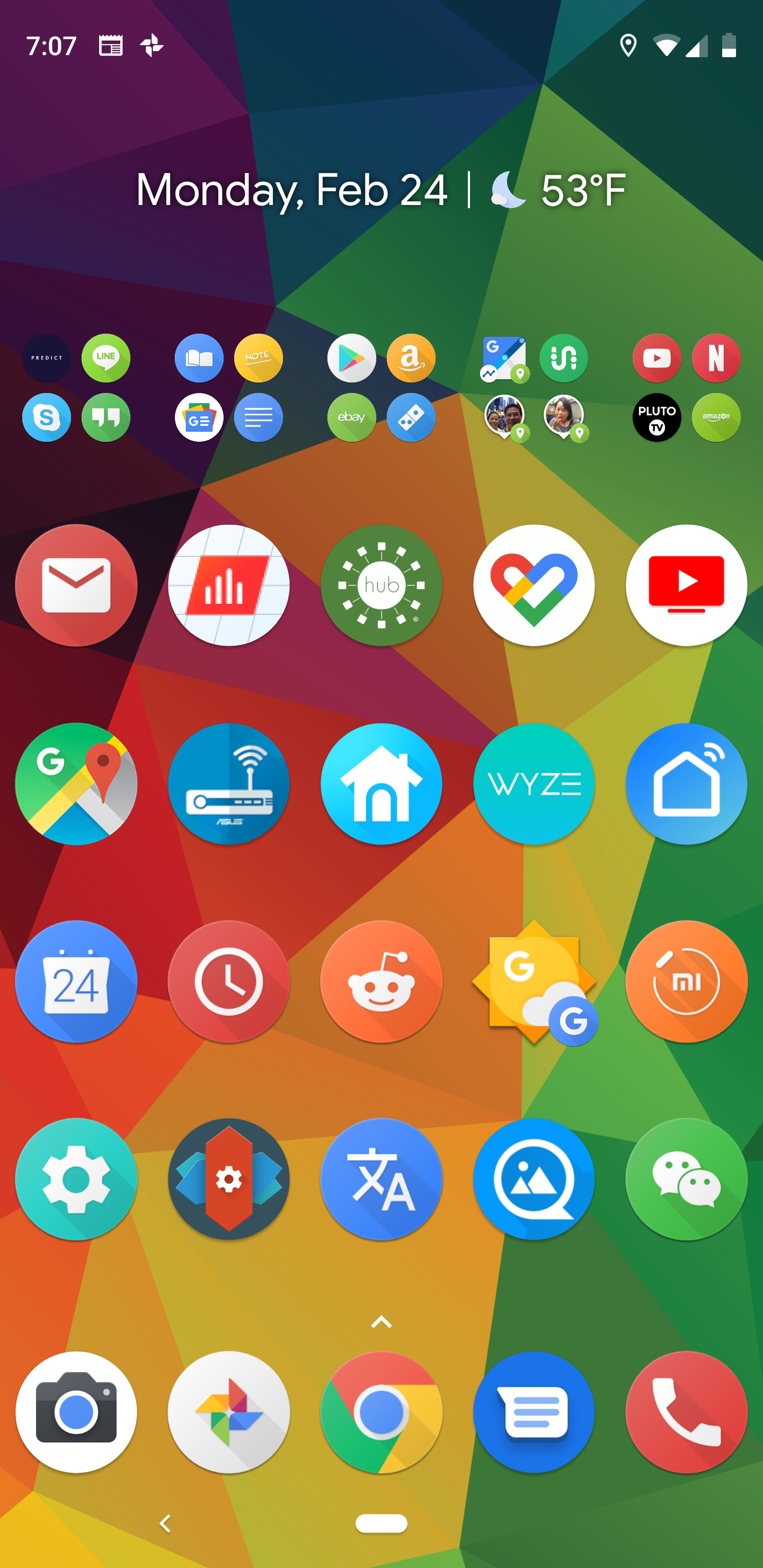Image resolution: width=763 pixels, height=1568 pixels.
Task: Launch Google Translate
Action: pyautogui.click(x=381, y=1179)
